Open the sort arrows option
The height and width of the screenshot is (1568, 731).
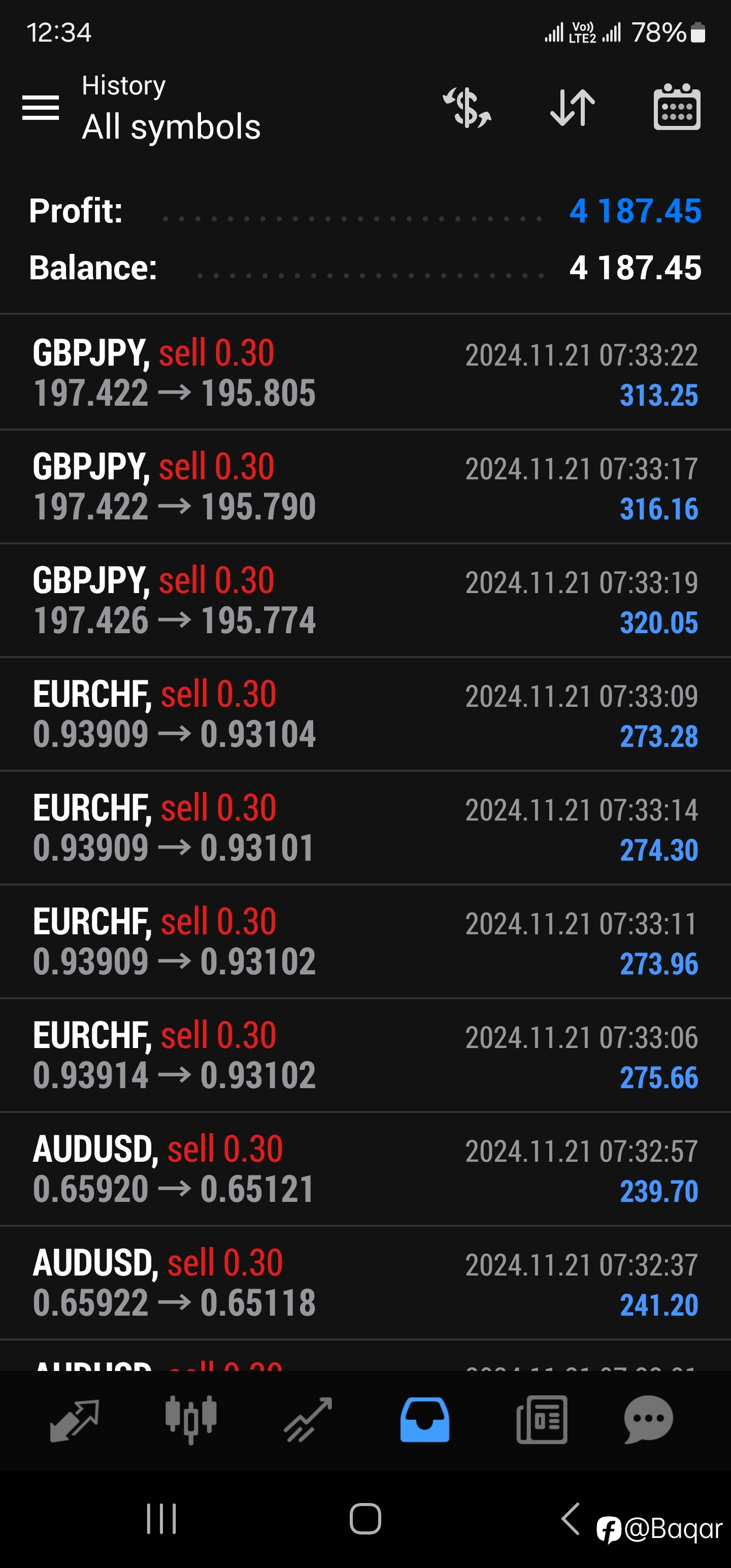click(x=572, y=108)
